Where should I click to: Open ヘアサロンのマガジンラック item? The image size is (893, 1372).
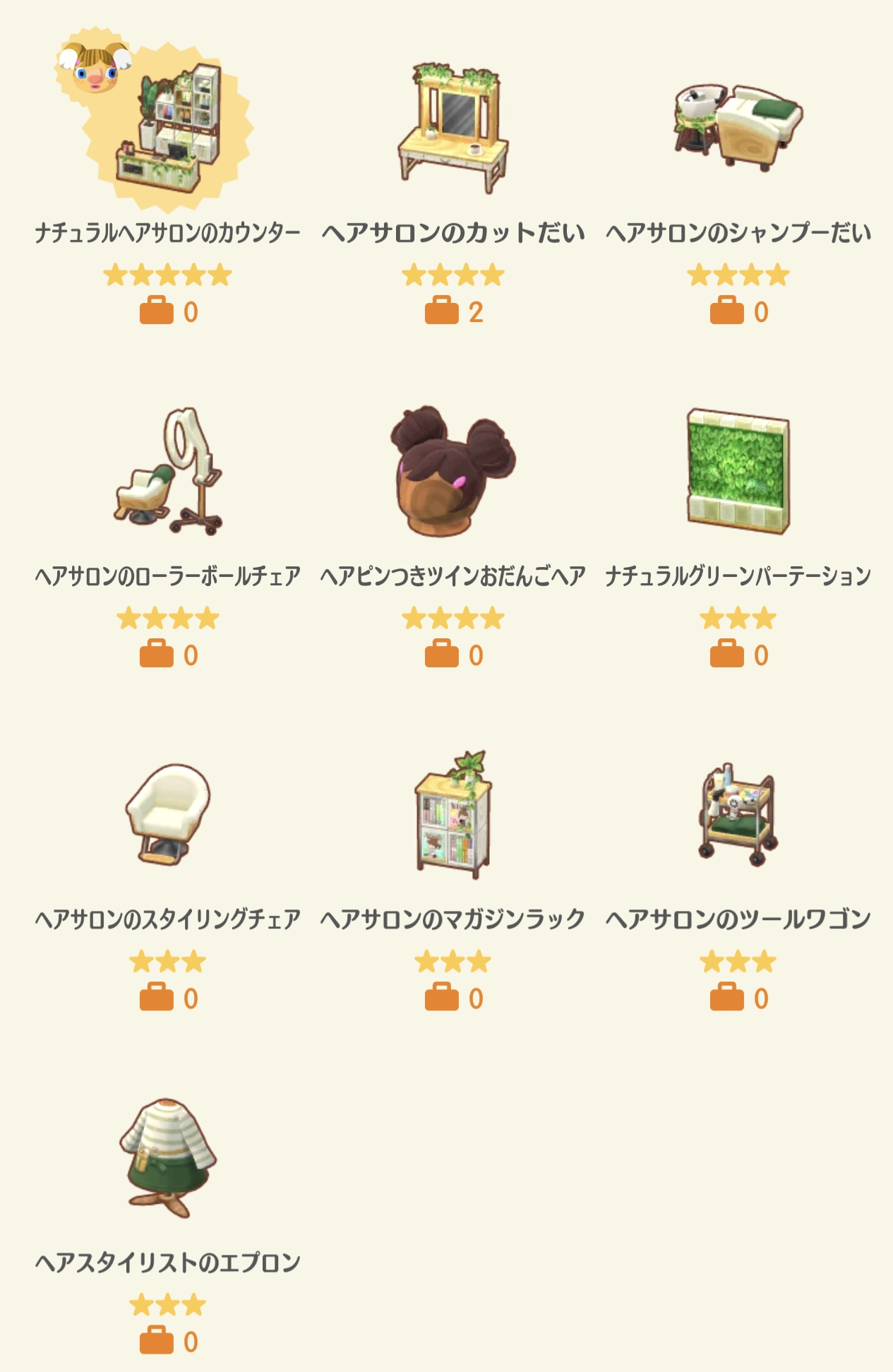(x=453, y=815)
